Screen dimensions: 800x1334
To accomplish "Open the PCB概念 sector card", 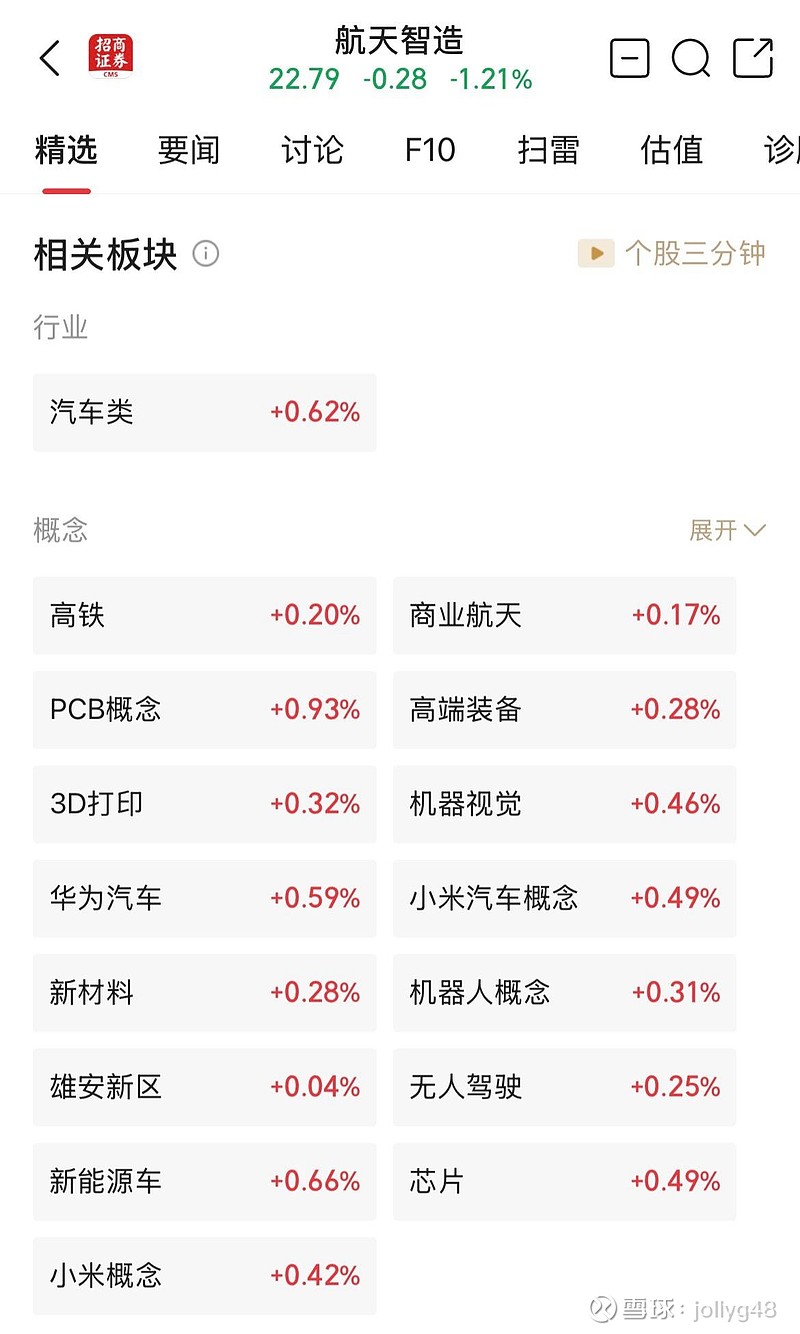I will (x=205, y=709).
